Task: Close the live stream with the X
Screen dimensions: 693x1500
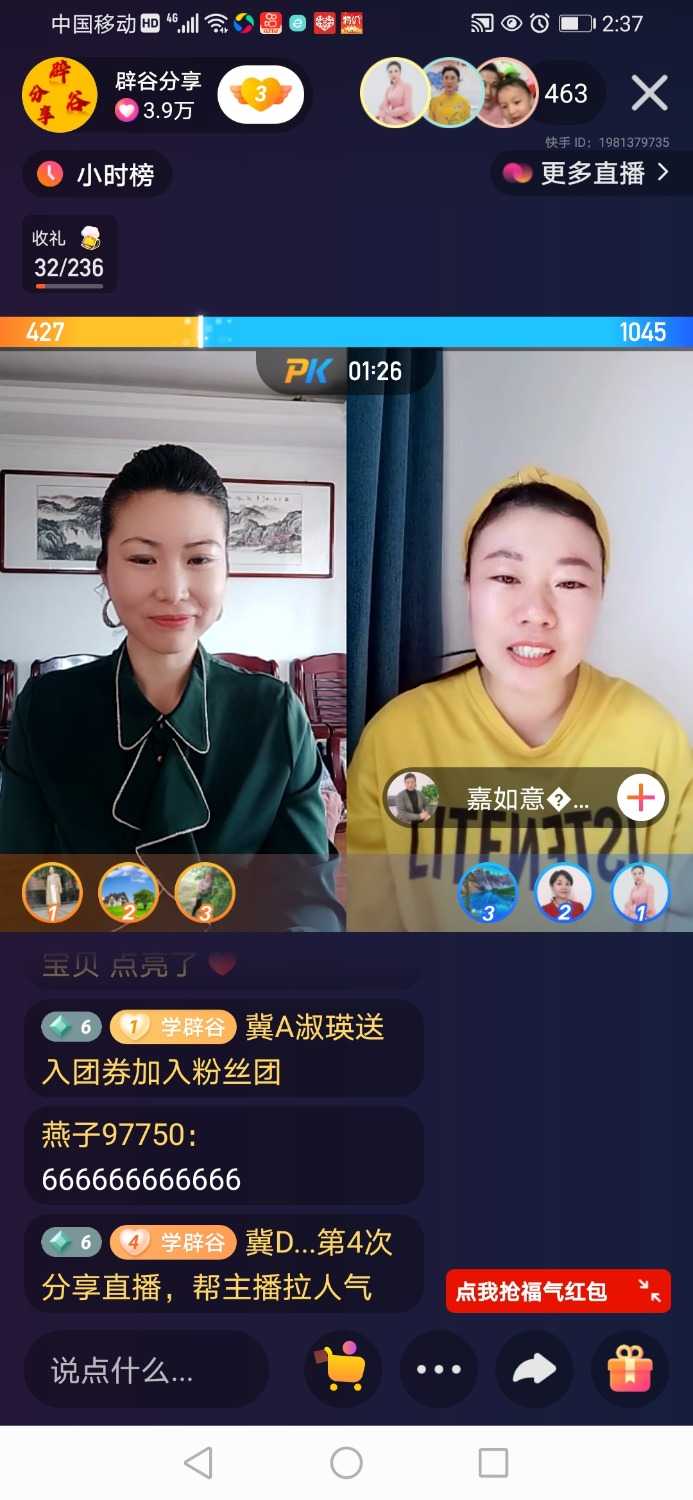Action: 649,94
